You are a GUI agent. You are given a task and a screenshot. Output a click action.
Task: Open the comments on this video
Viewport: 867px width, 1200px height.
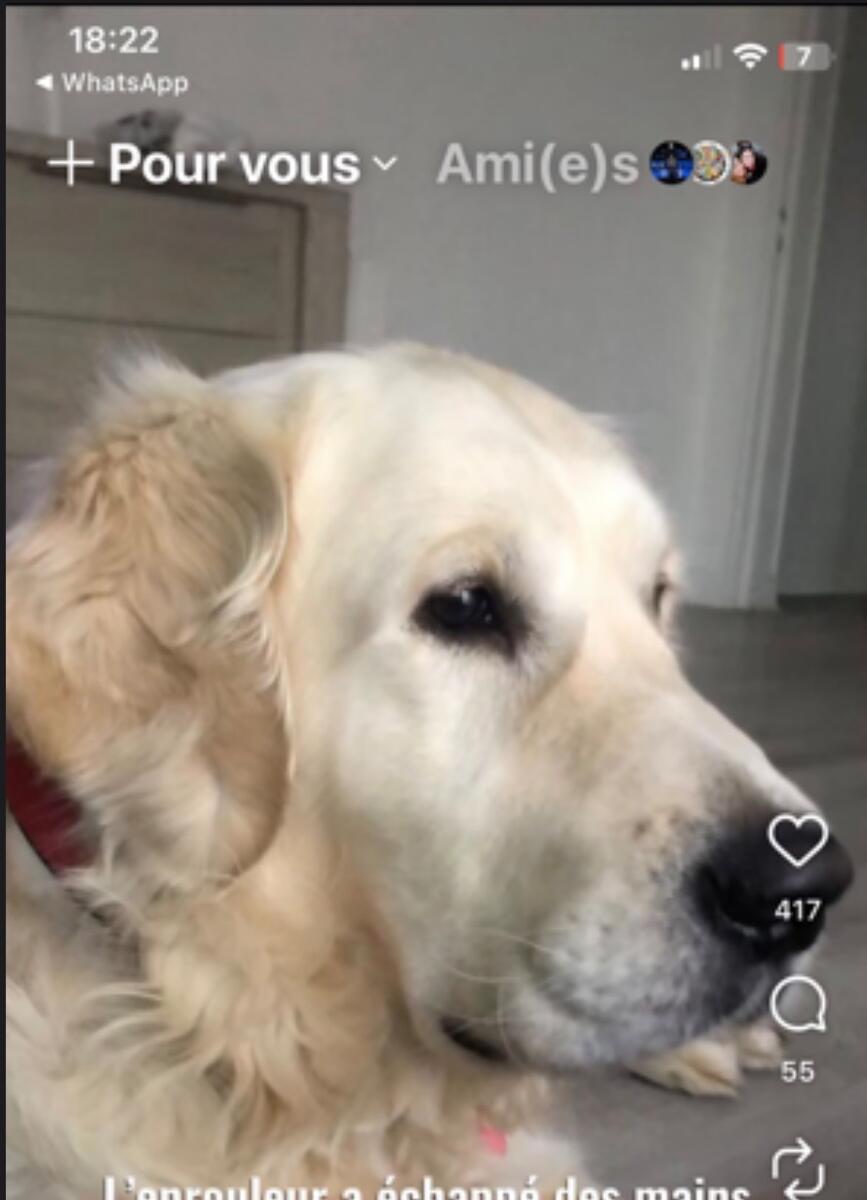tap(797, 1004)
